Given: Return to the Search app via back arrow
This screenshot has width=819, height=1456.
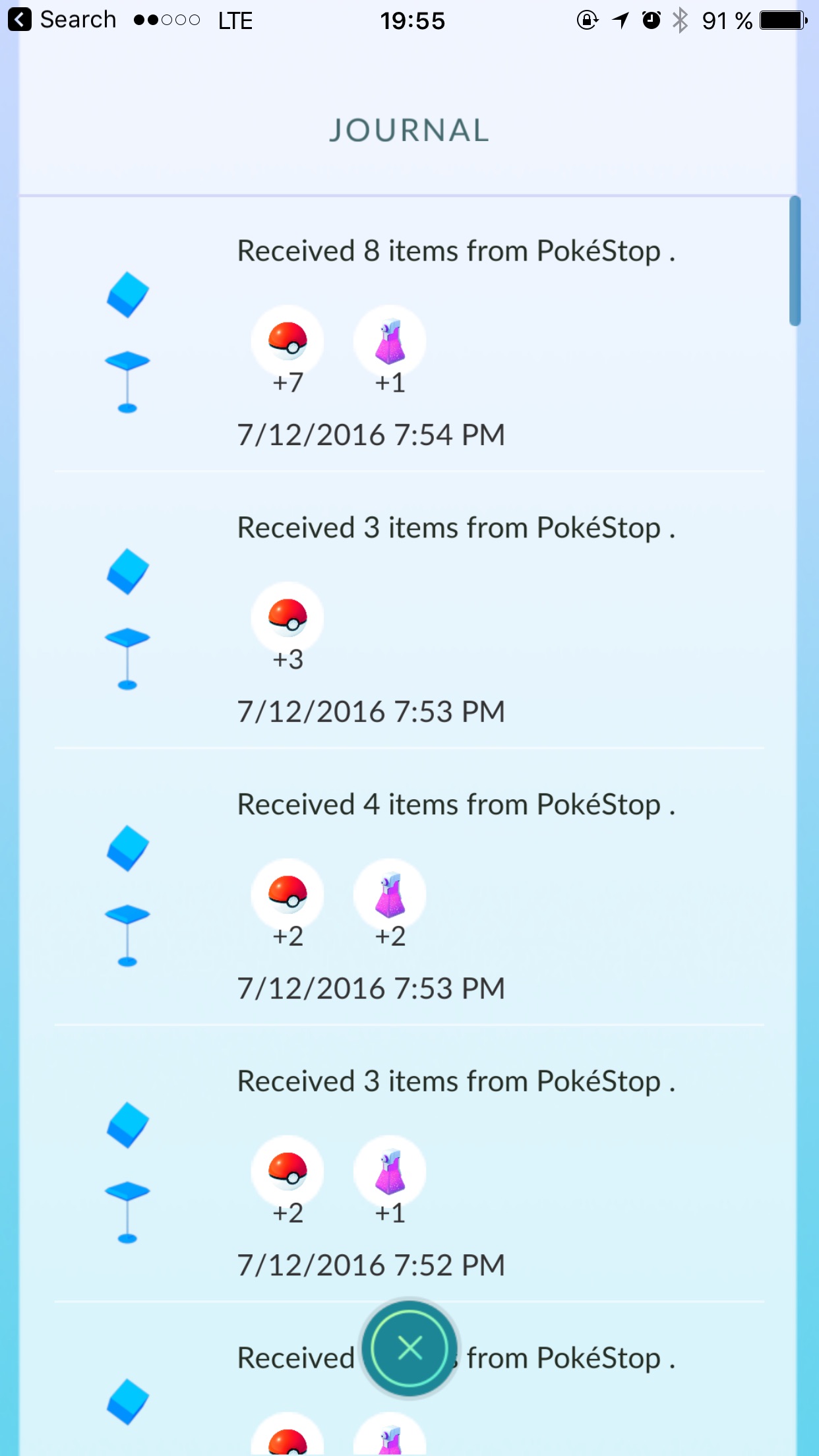Looking at the screenshot, I should pos(20,20).
